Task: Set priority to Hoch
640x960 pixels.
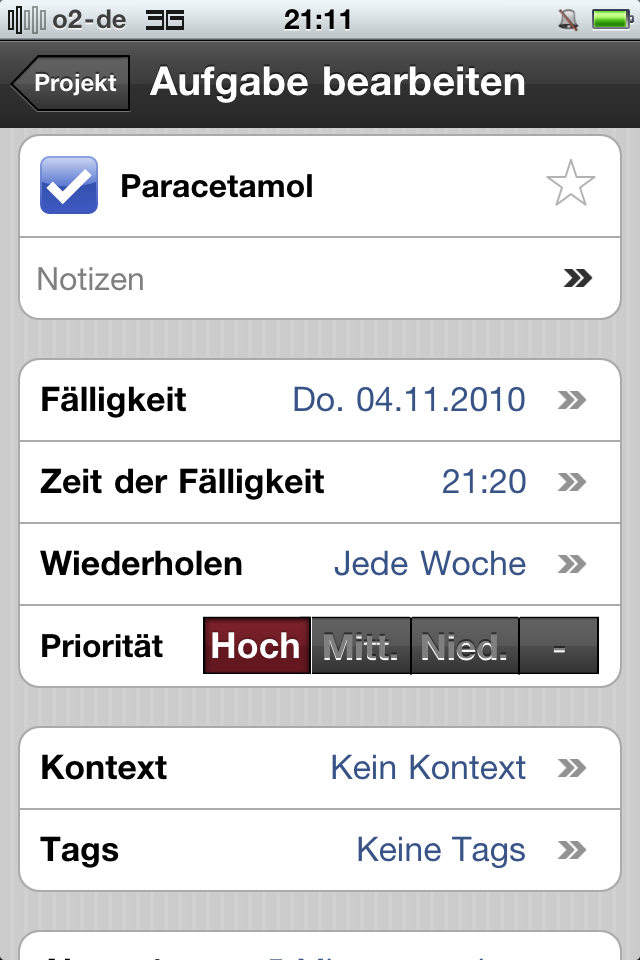Action: coord(256,646)
